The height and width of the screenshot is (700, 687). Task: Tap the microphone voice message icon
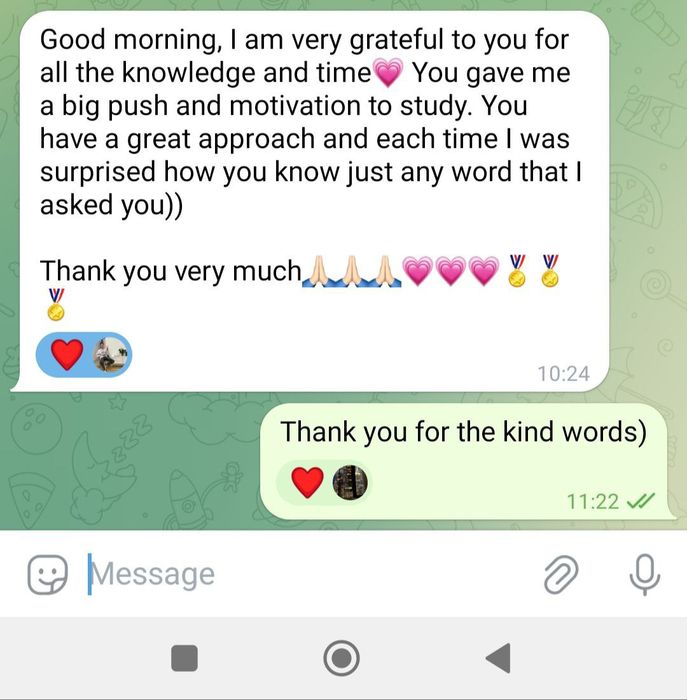pyautogui.click(x=645, y=573)
